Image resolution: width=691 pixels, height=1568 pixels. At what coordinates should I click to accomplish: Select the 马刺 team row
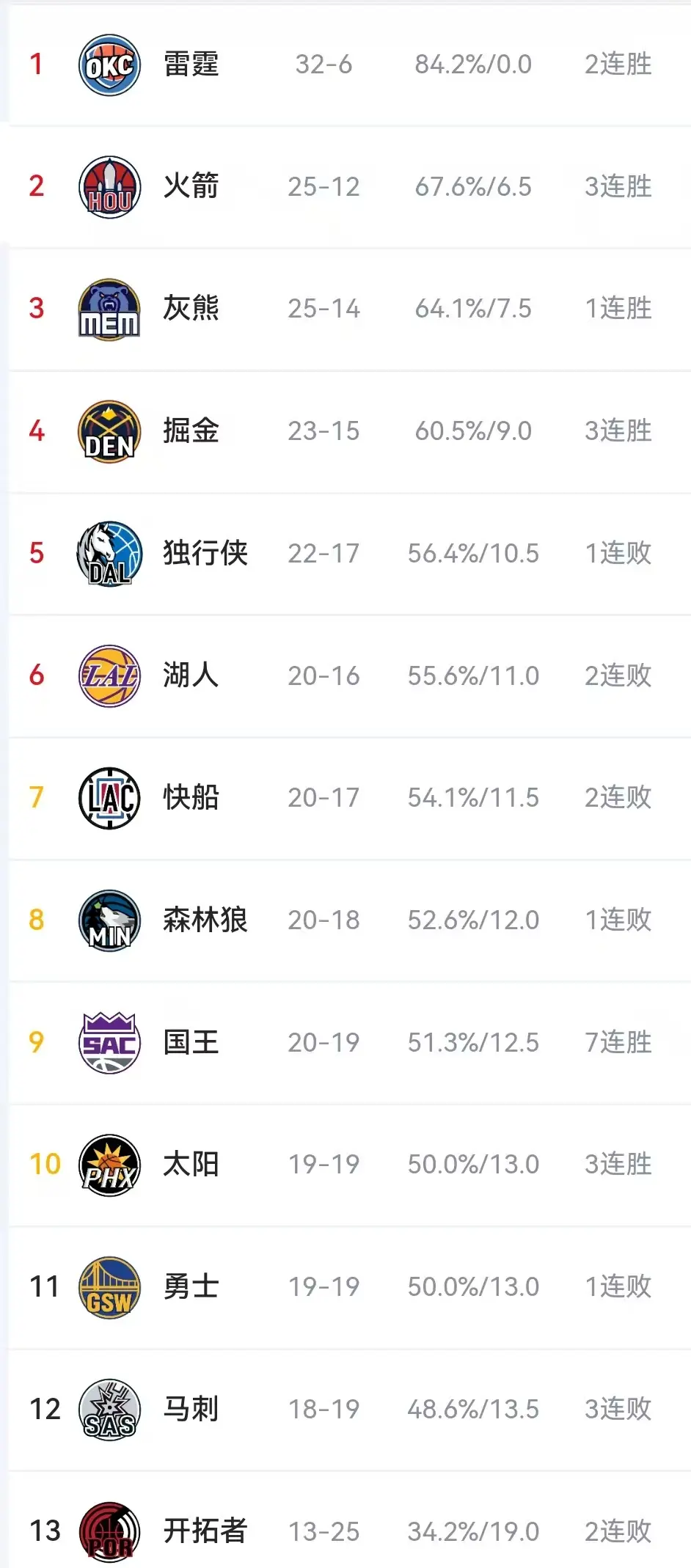pos(191,1409)
